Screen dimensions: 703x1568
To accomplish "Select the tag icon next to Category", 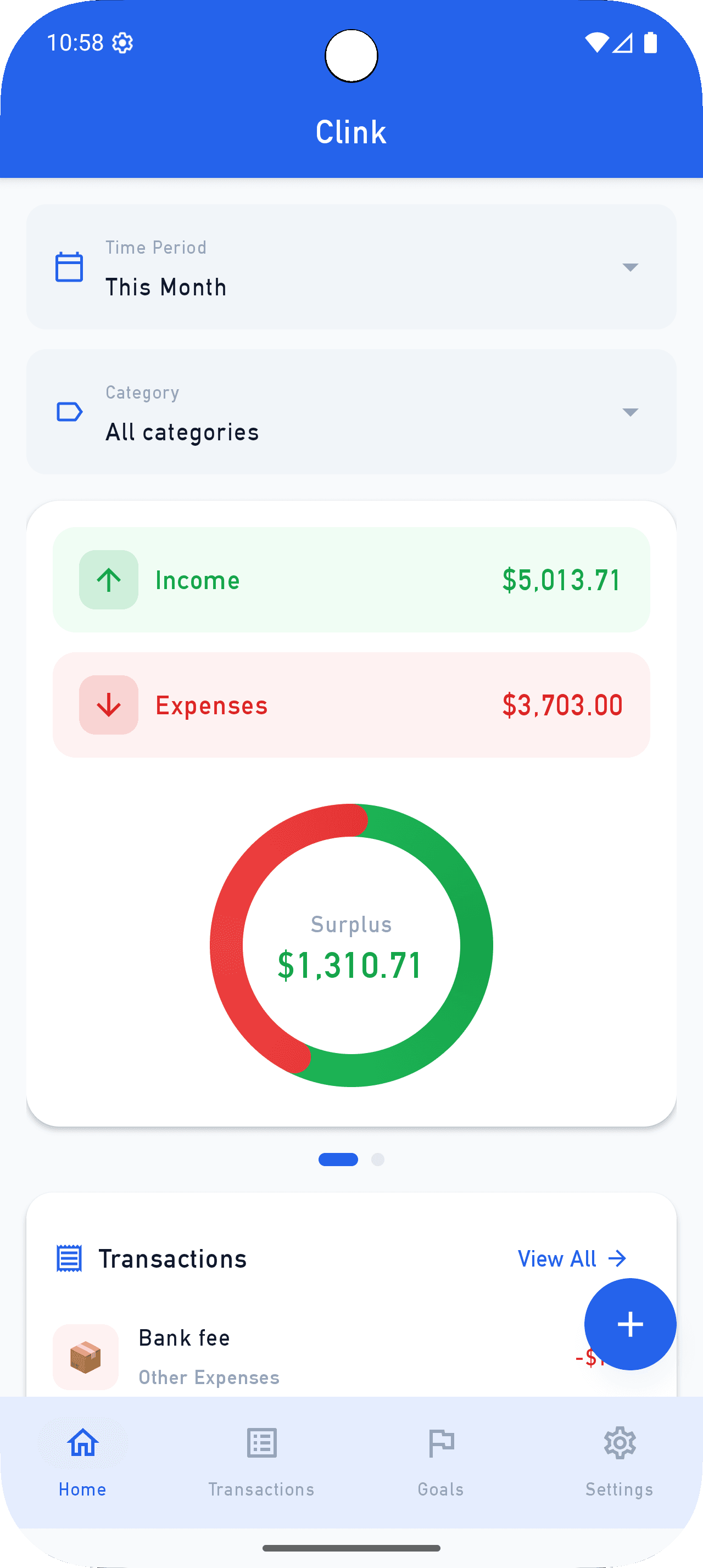I will point(69,411).
